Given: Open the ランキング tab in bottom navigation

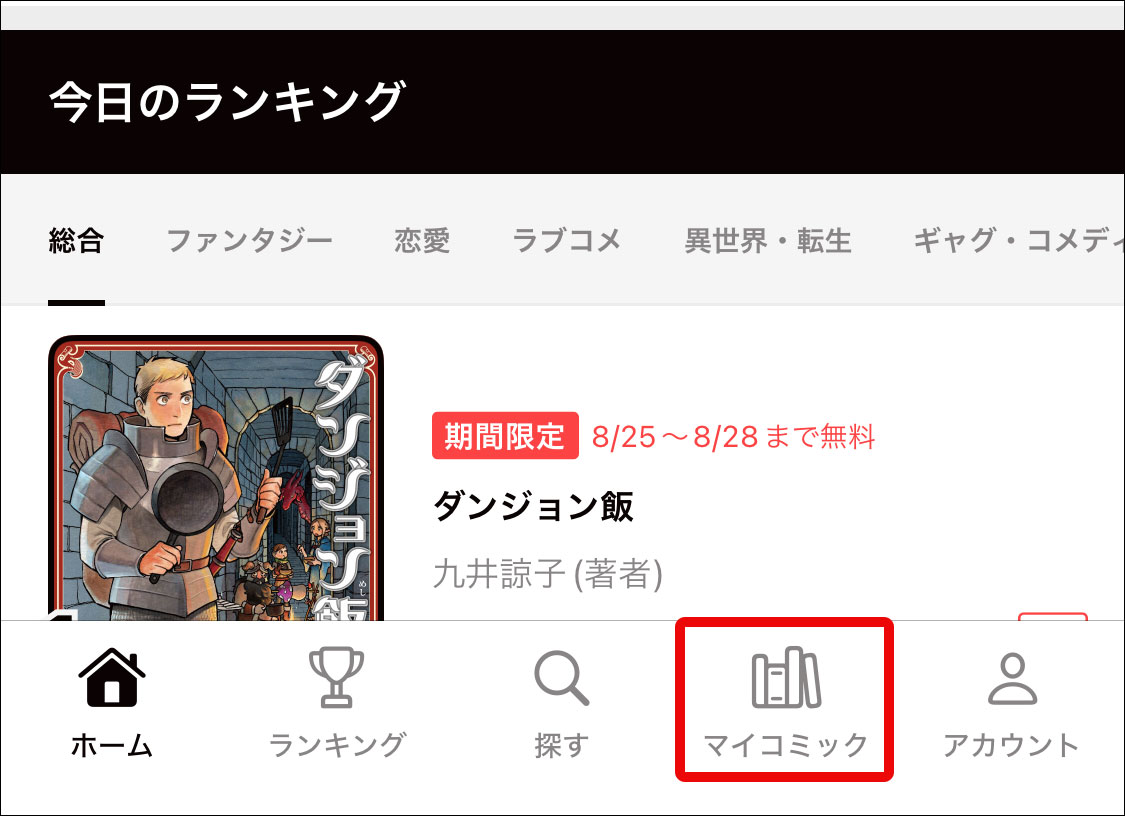Looking at the screenshot, I should (x=336, y=703).
